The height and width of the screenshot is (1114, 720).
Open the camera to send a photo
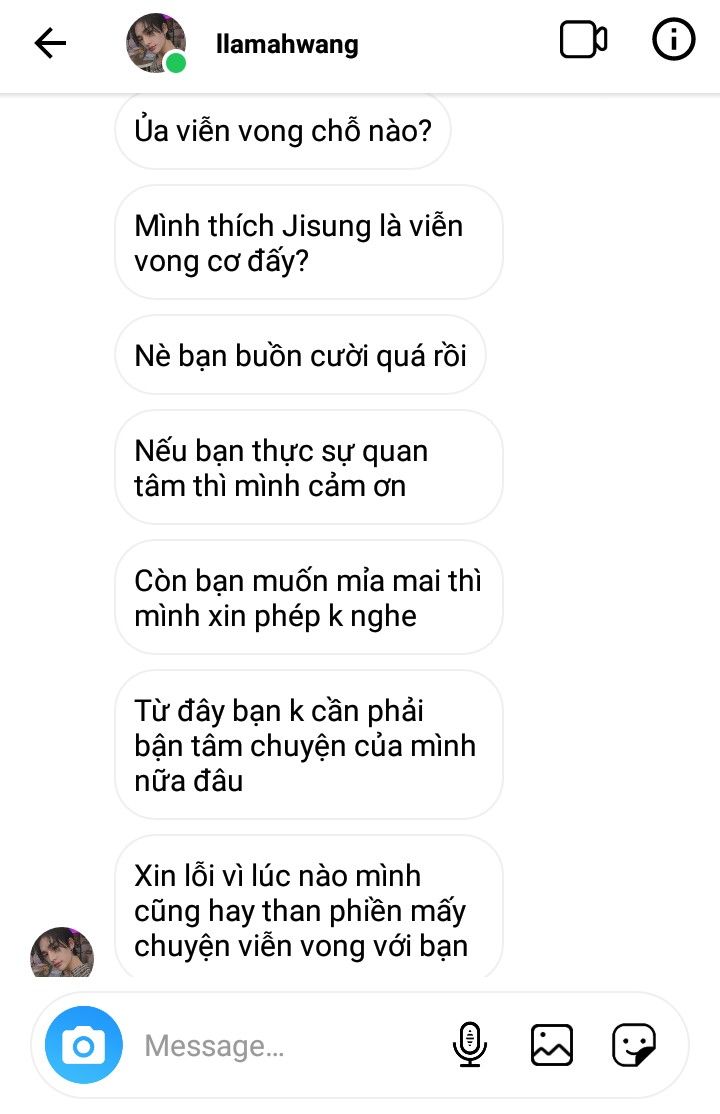tap(84, 1046)
